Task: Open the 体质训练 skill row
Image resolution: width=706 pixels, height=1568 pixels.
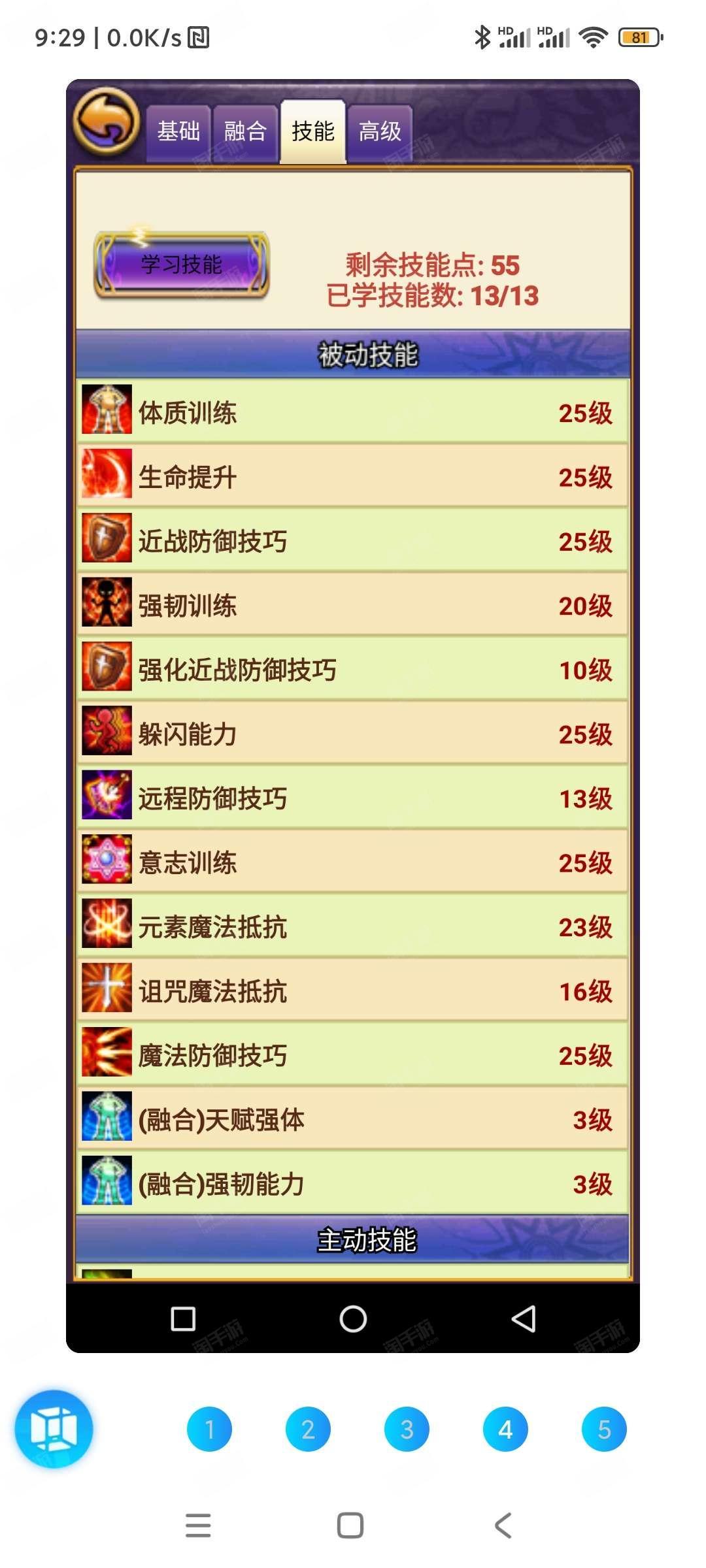Action: click(353, 411)
